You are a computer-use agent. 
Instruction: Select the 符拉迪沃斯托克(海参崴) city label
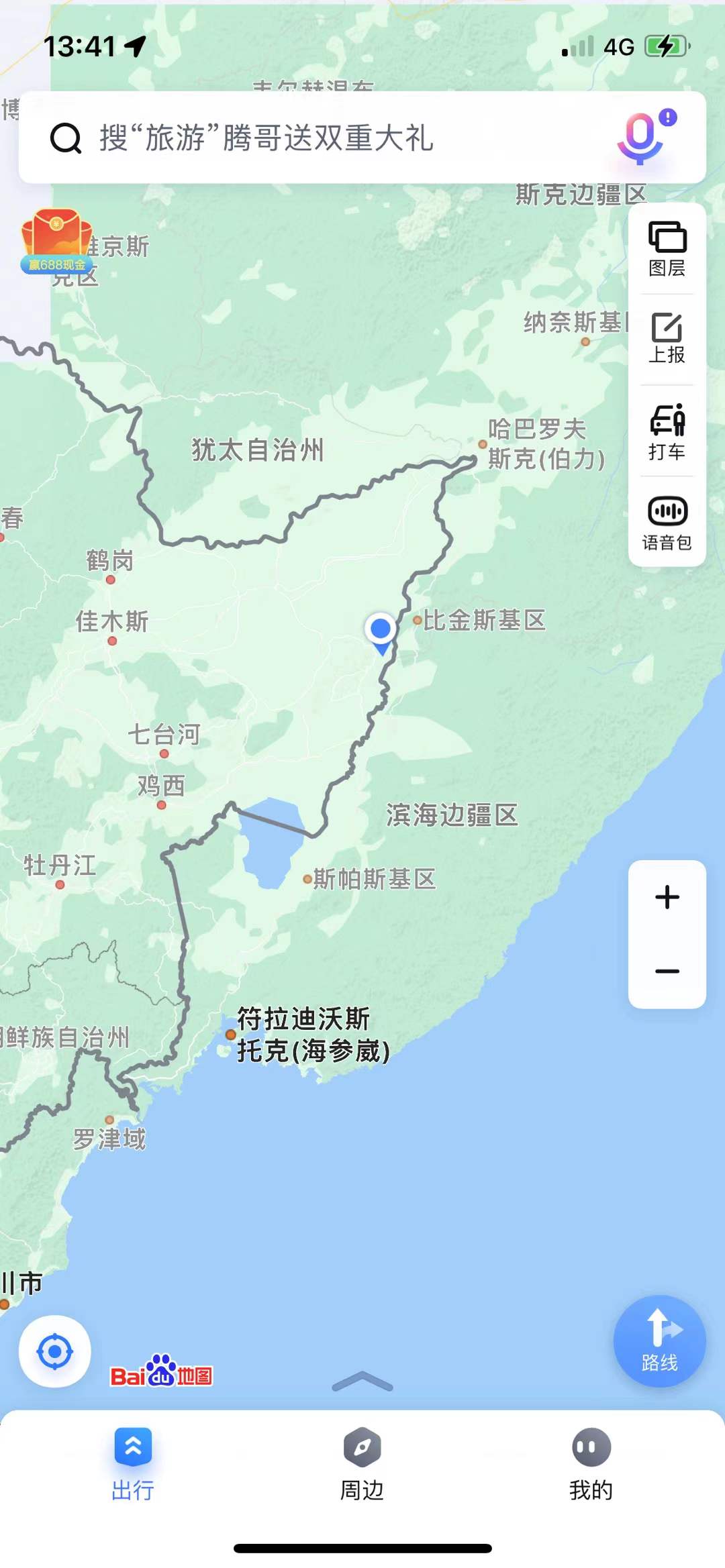[312, 1035]
